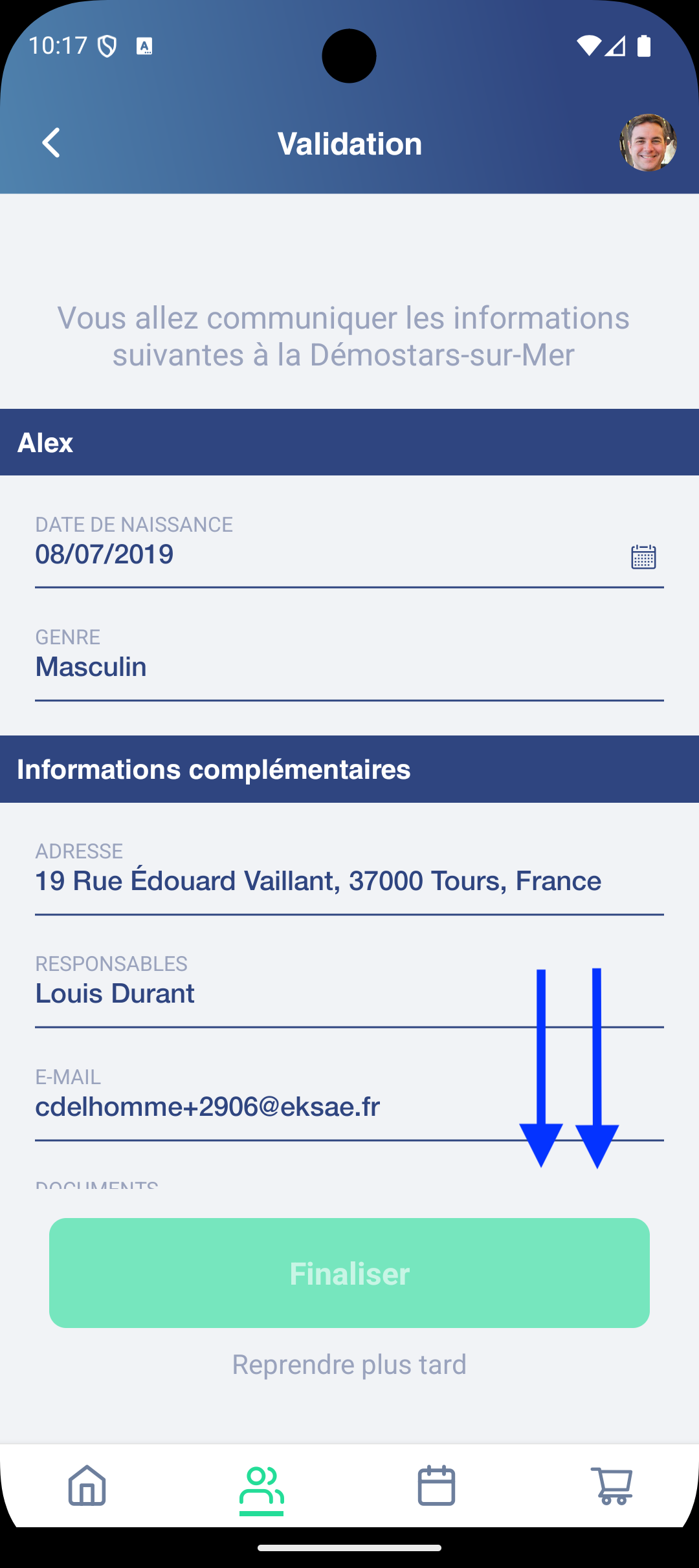Tap the Finaliser button
Viewport: 699px width, 1568px height.
(x=349, y=1273)
